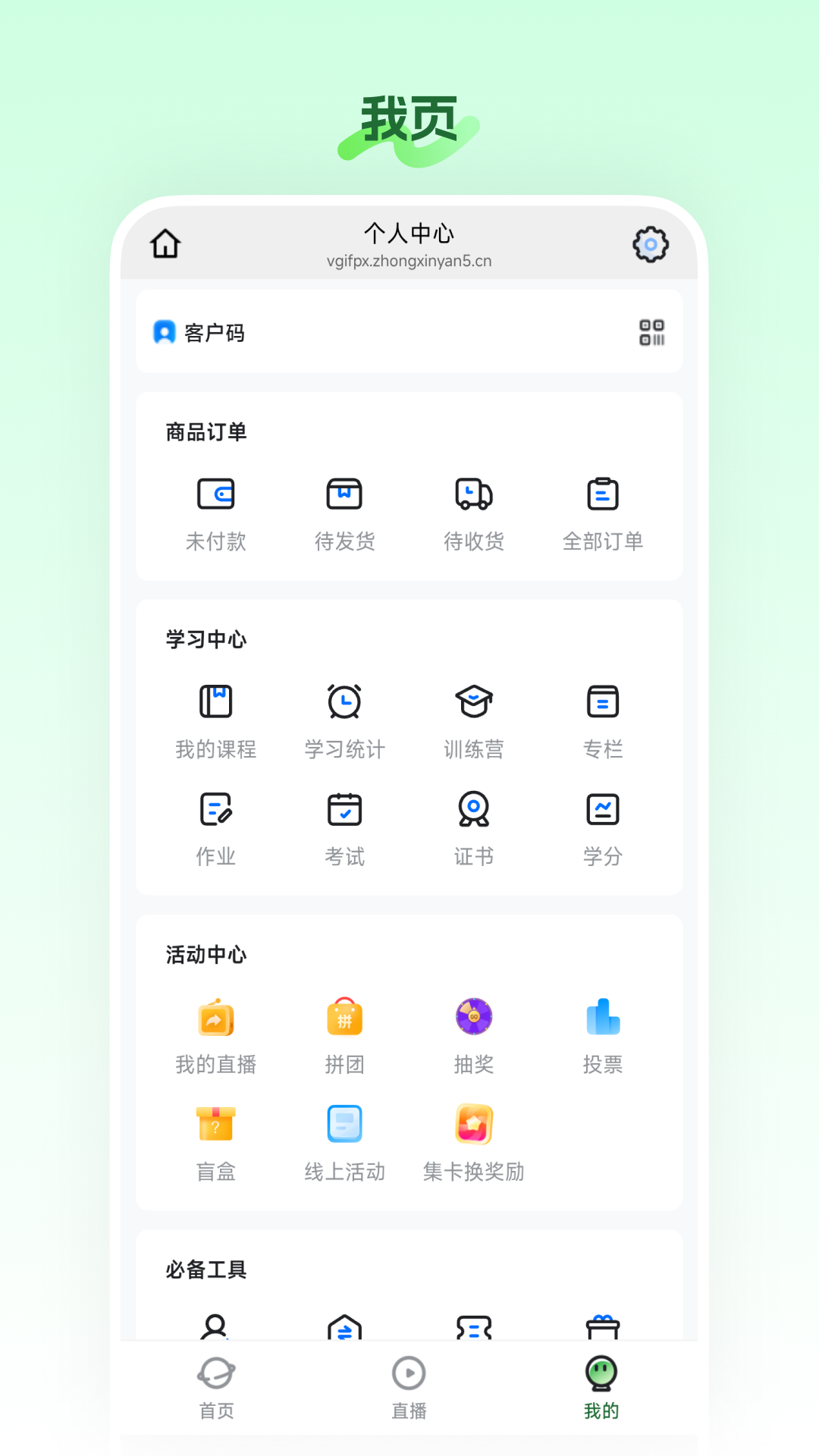Open the 专栏 column section
This screenshot has height=1456, width=819.
click(x=603, y=719)
